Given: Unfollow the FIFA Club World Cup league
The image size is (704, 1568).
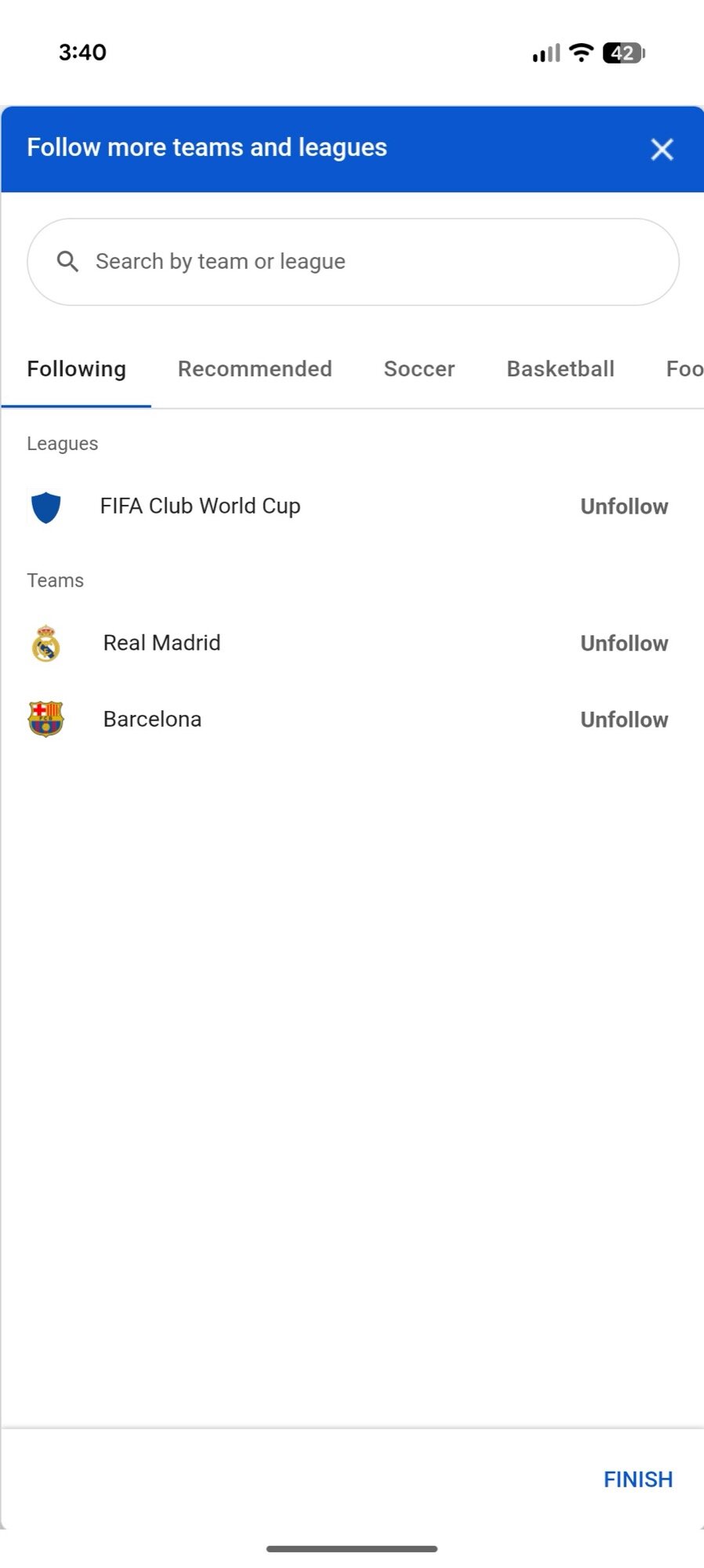Looking at the screenshot, I should coord(623,506).
